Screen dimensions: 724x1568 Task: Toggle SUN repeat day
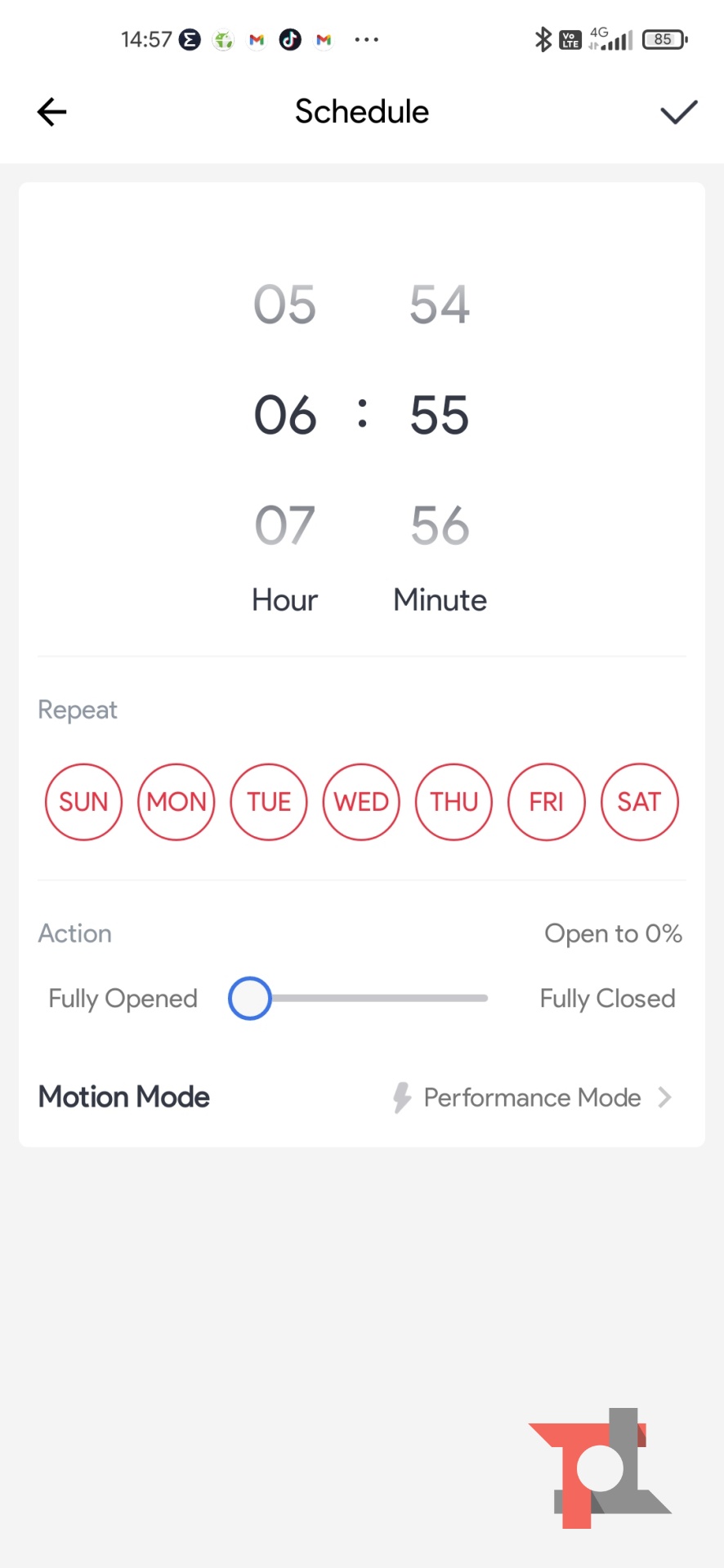coord(83,802)
